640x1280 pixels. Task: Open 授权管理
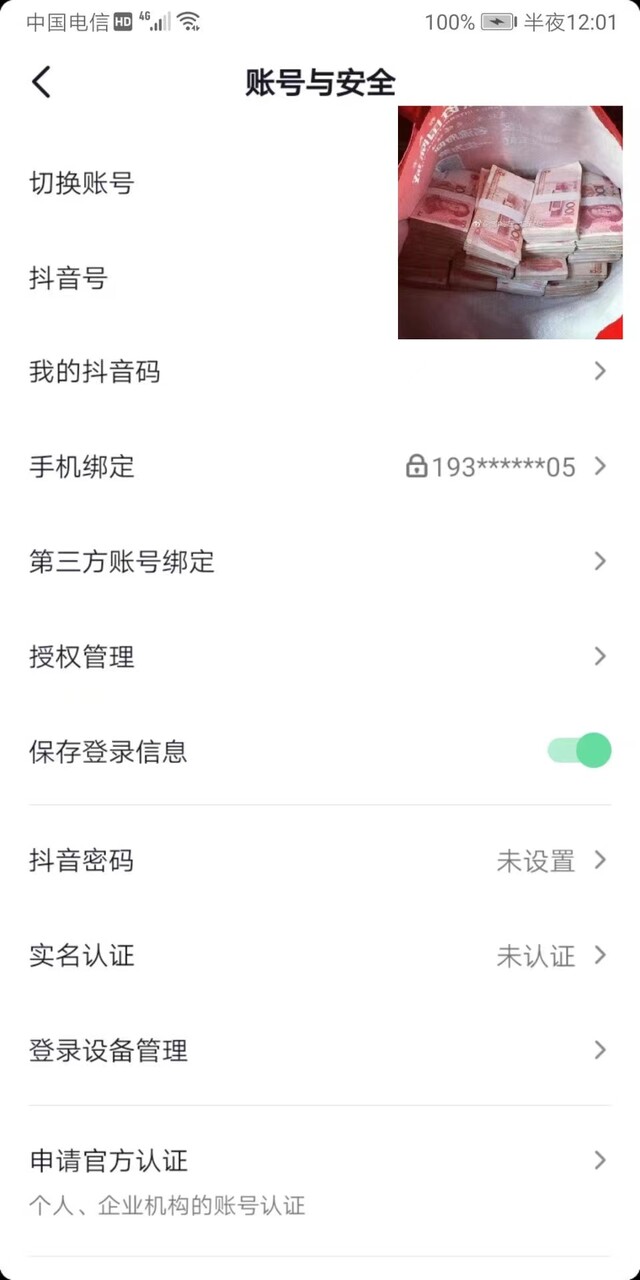(320, 656)
